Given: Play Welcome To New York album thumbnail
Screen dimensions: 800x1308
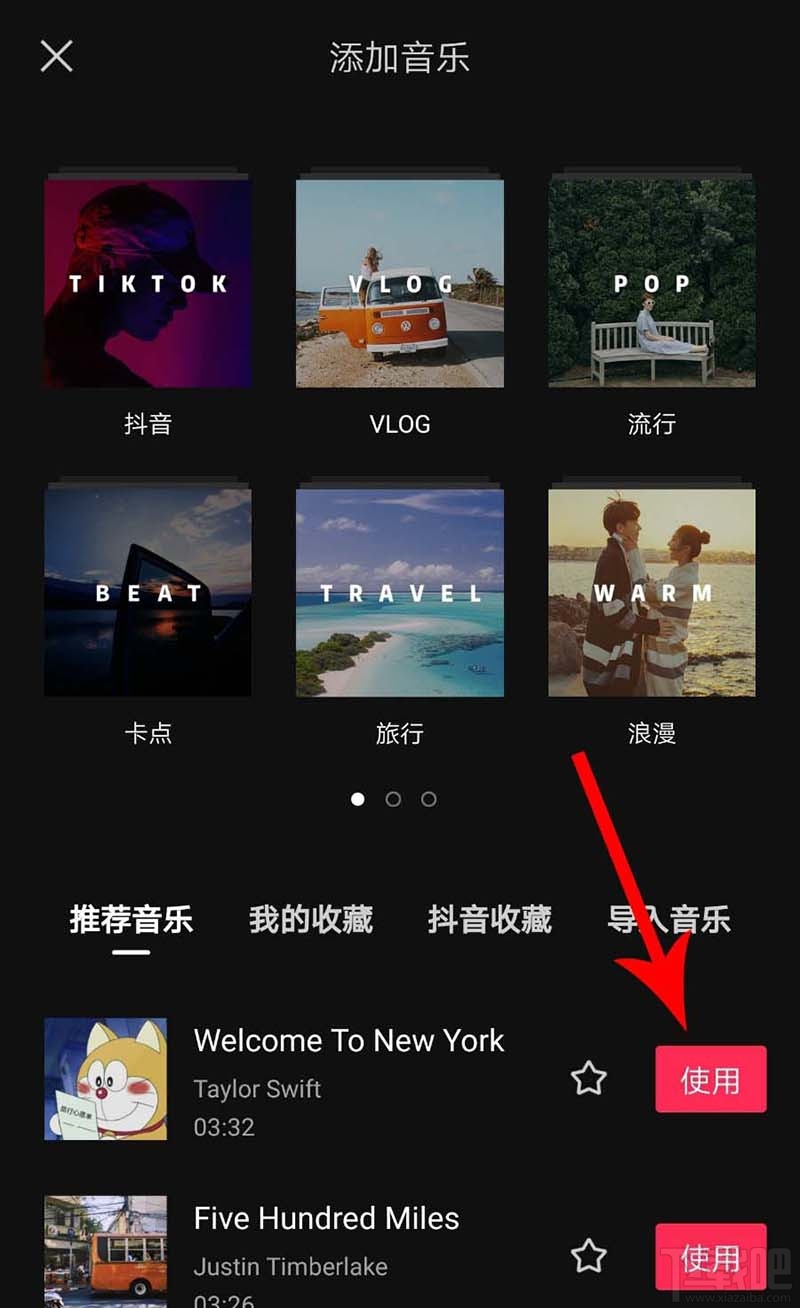Looking at the screenshot, I should 105,1079.
